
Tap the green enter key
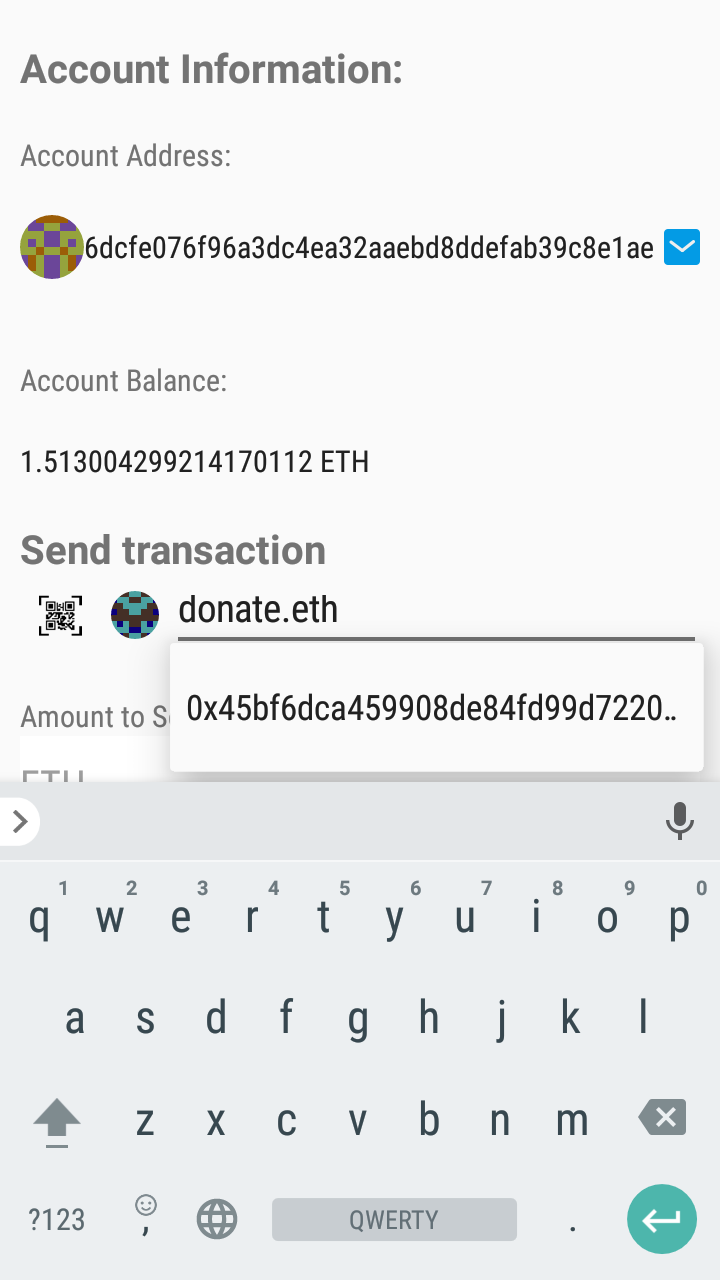pos(661,1219)
